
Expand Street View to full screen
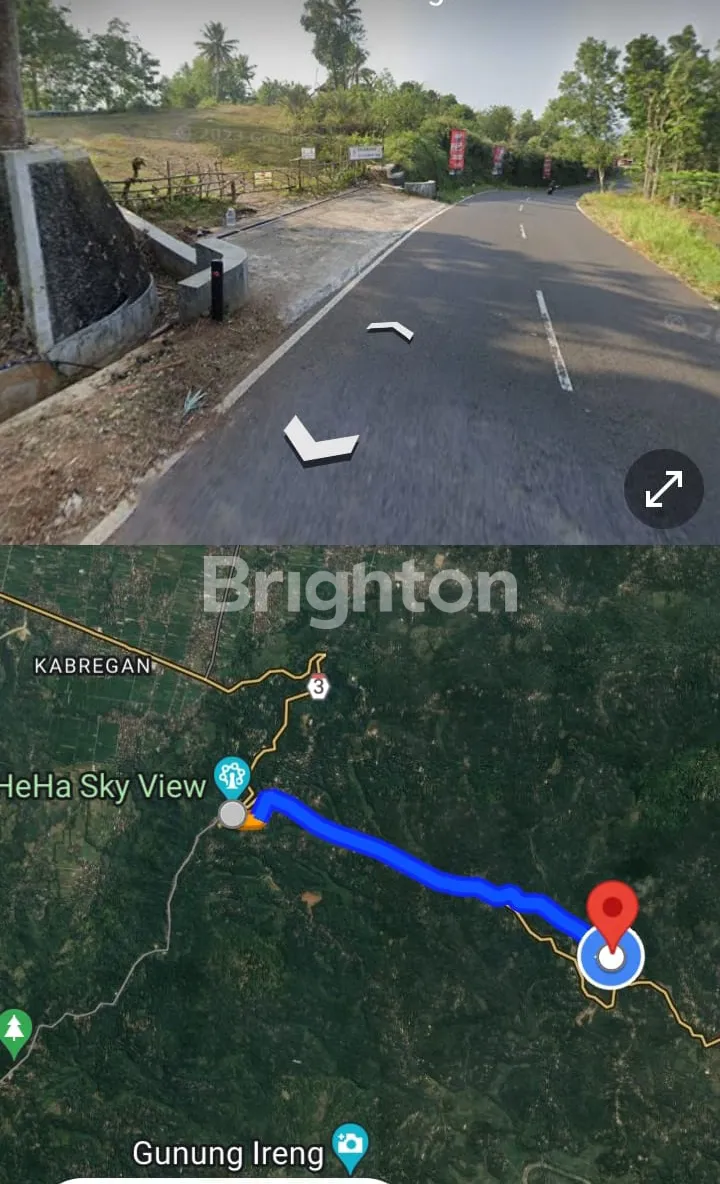[x=663, y=489]
